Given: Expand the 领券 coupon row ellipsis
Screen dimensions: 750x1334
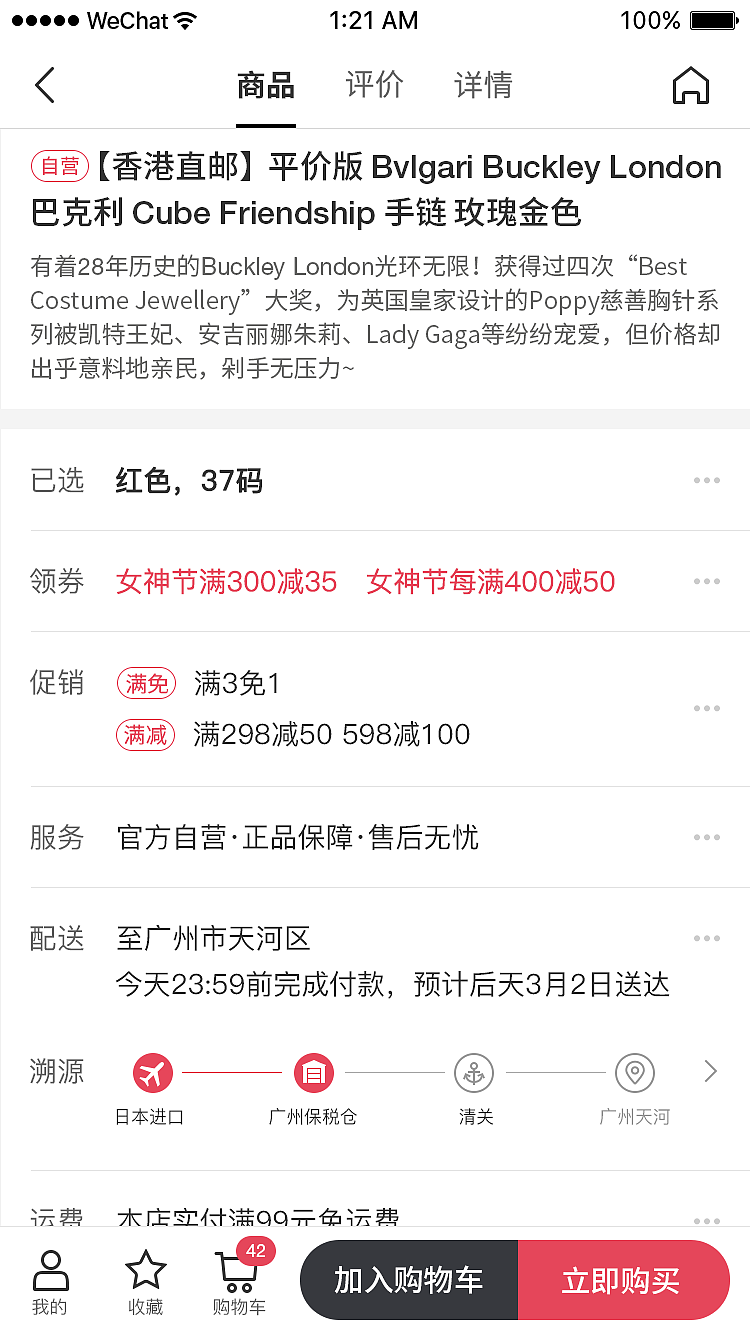Looking at the screenshot, I should (x=707, y=581).
